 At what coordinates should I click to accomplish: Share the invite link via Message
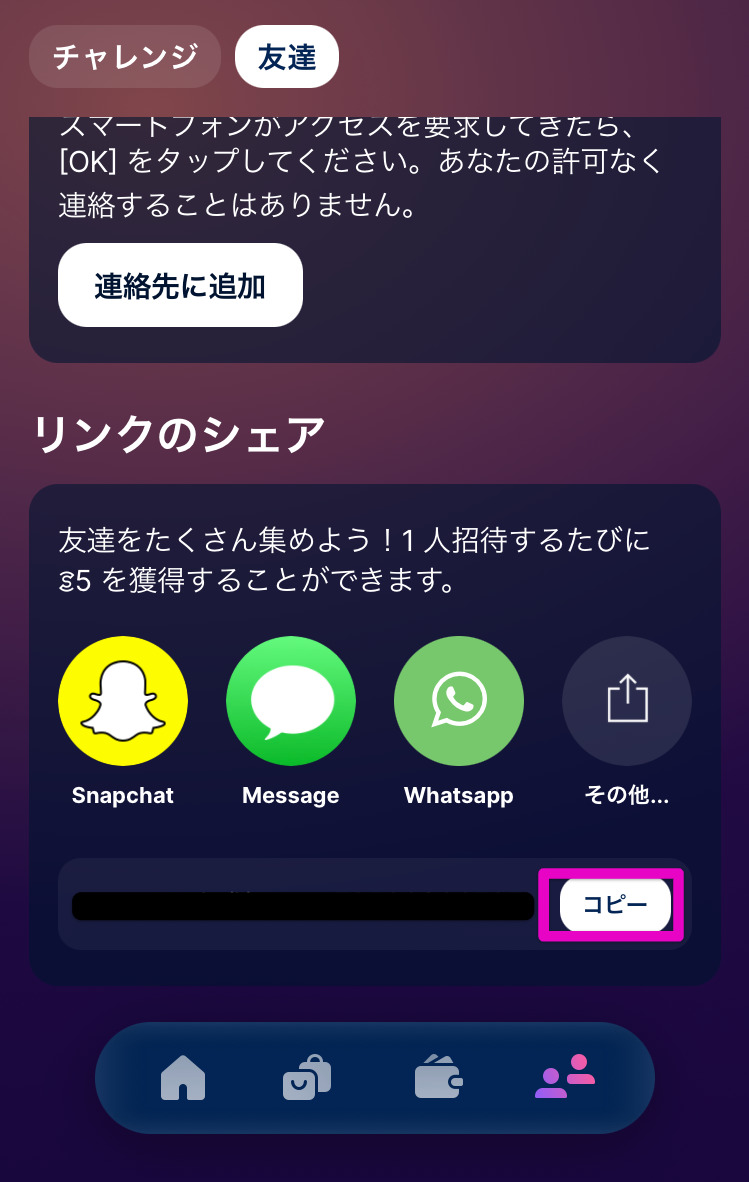click(291, 701)
